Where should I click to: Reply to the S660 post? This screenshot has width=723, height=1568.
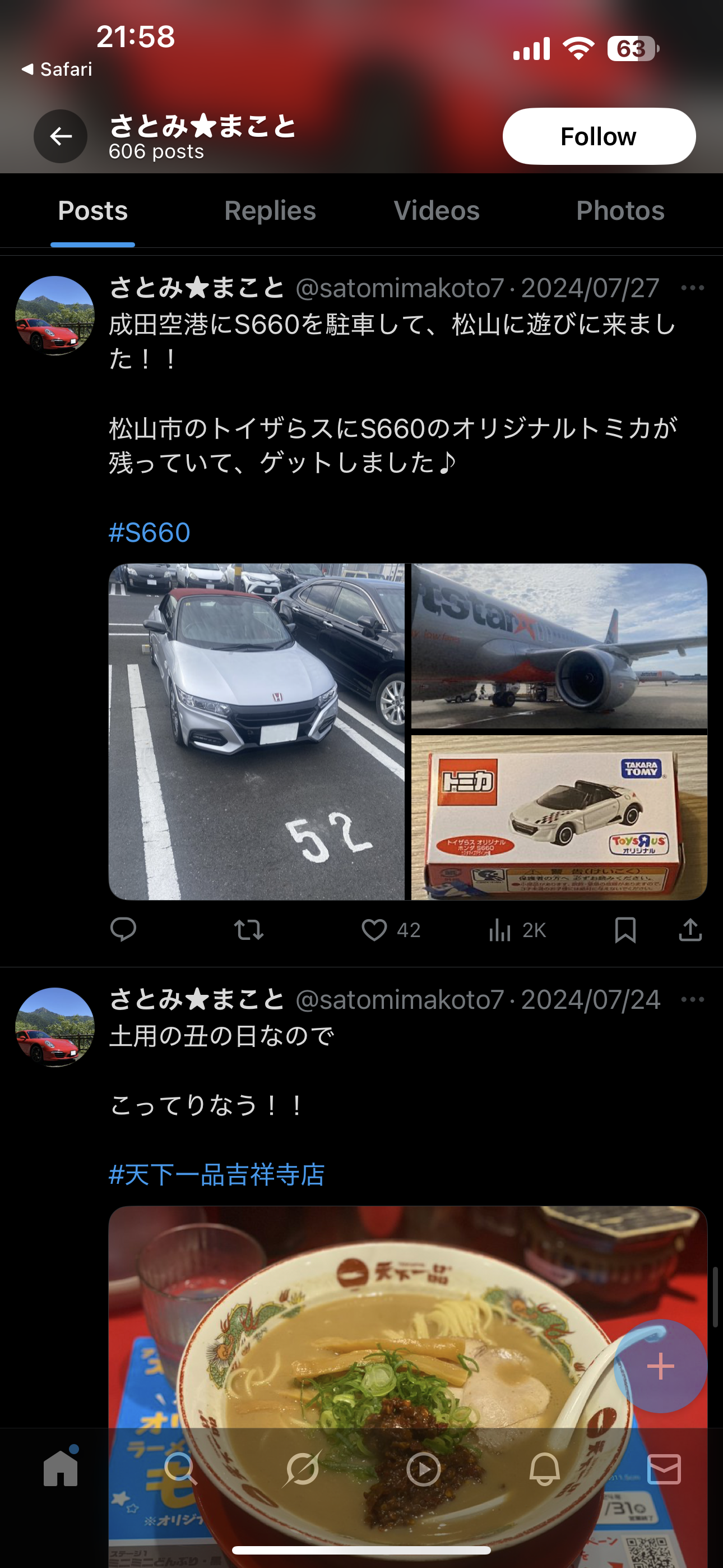[123, 929]
